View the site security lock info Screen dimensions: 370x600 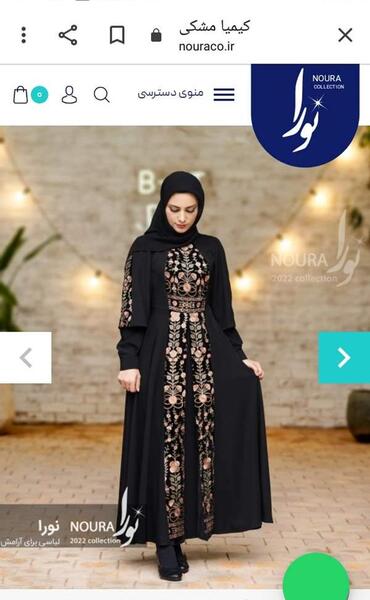(156, 35)
